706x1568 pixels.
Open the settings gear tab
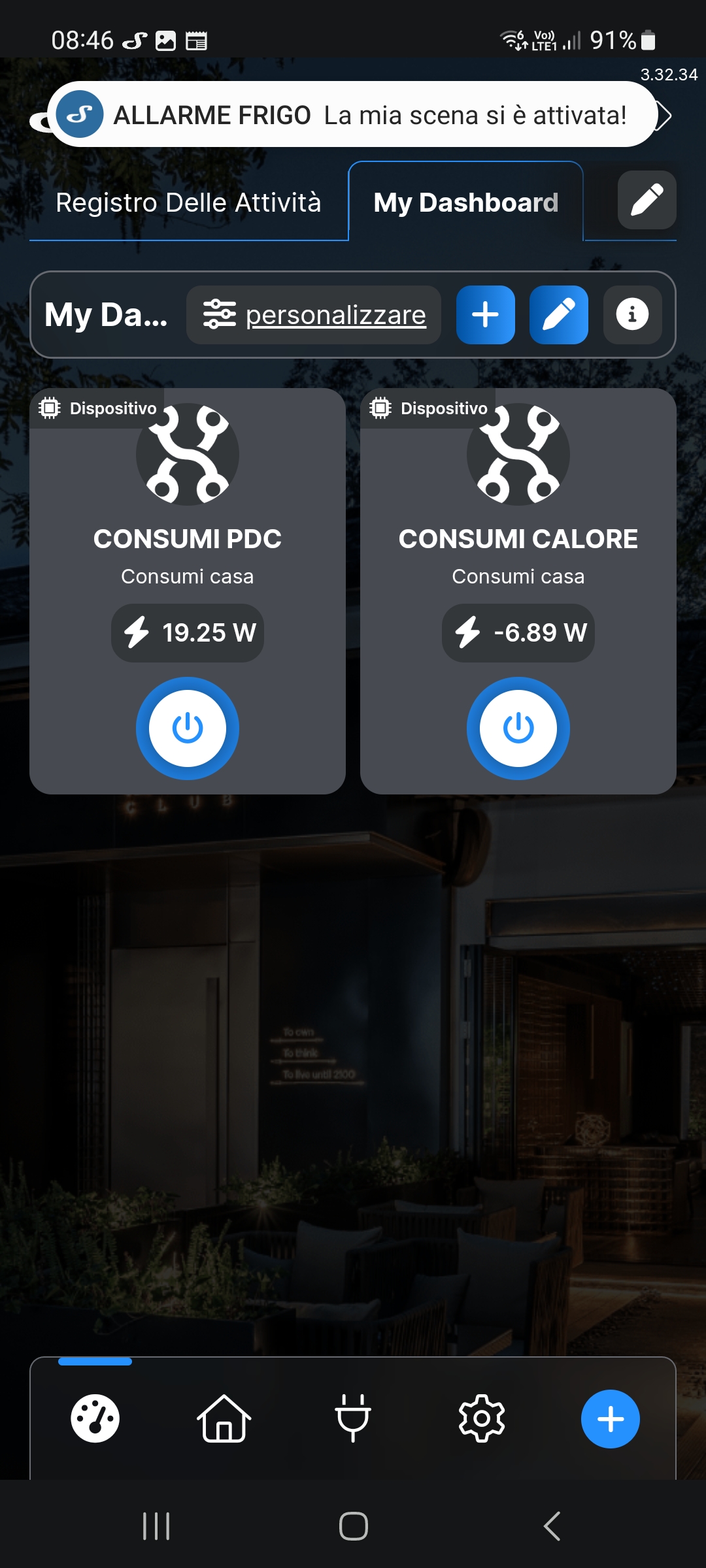click(x=482, y=1418)
